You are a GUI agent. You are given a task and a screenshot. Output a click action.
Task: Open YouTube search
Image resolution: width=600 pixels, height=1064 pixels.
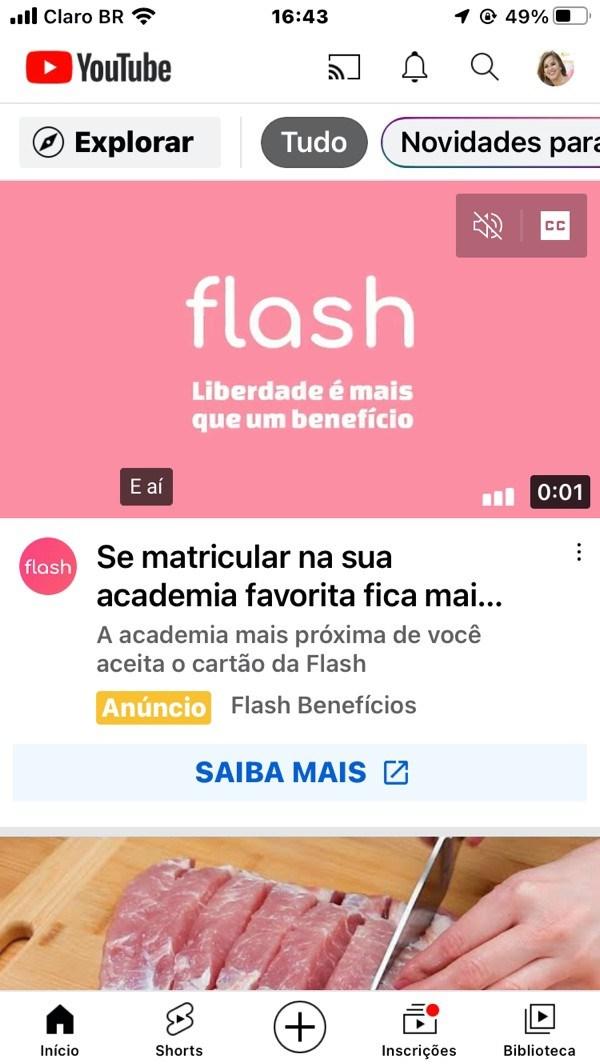[484, 68]
